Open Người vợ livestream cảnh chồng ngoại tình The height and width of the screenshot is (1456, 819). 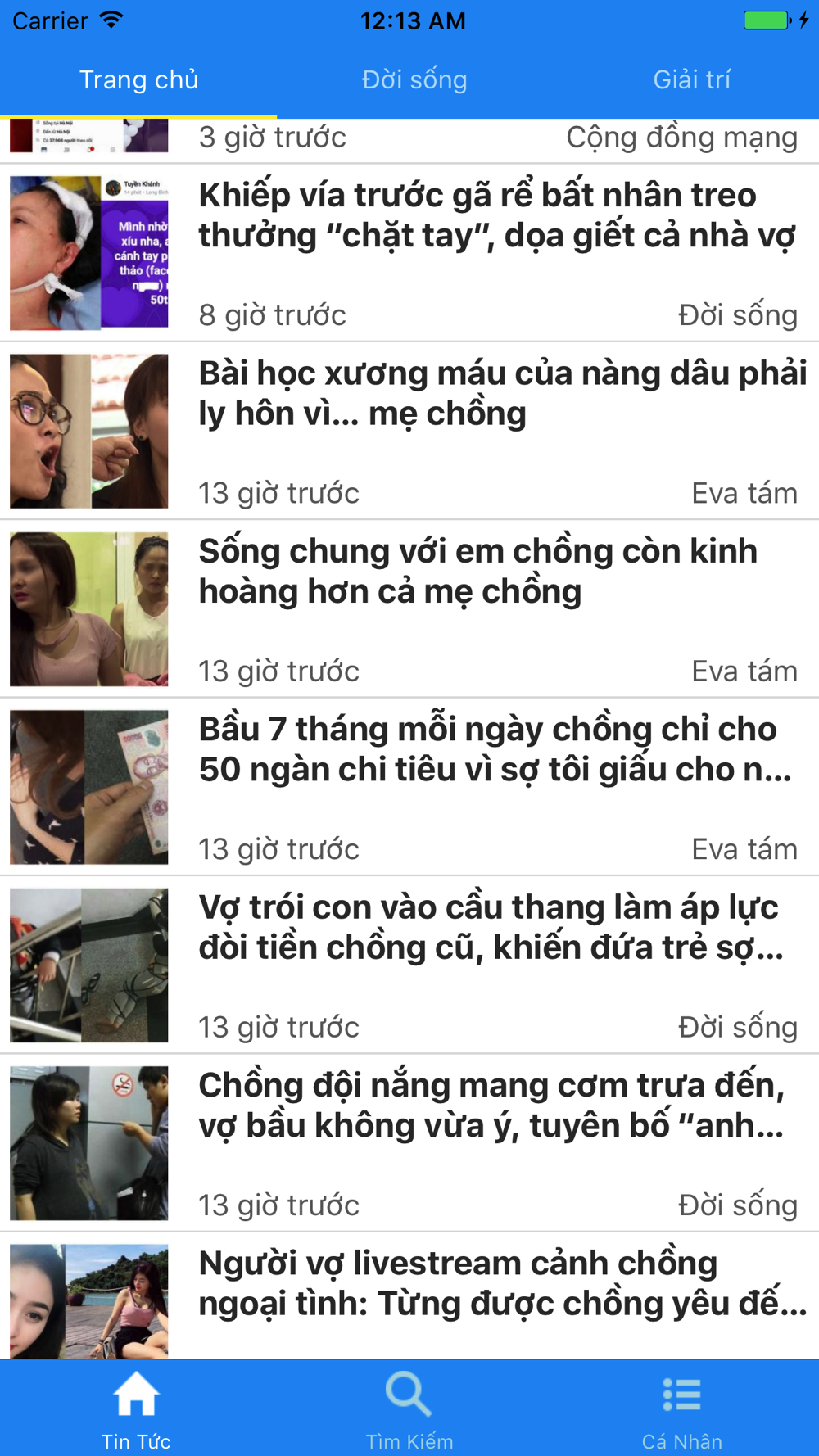(501, 1283)
